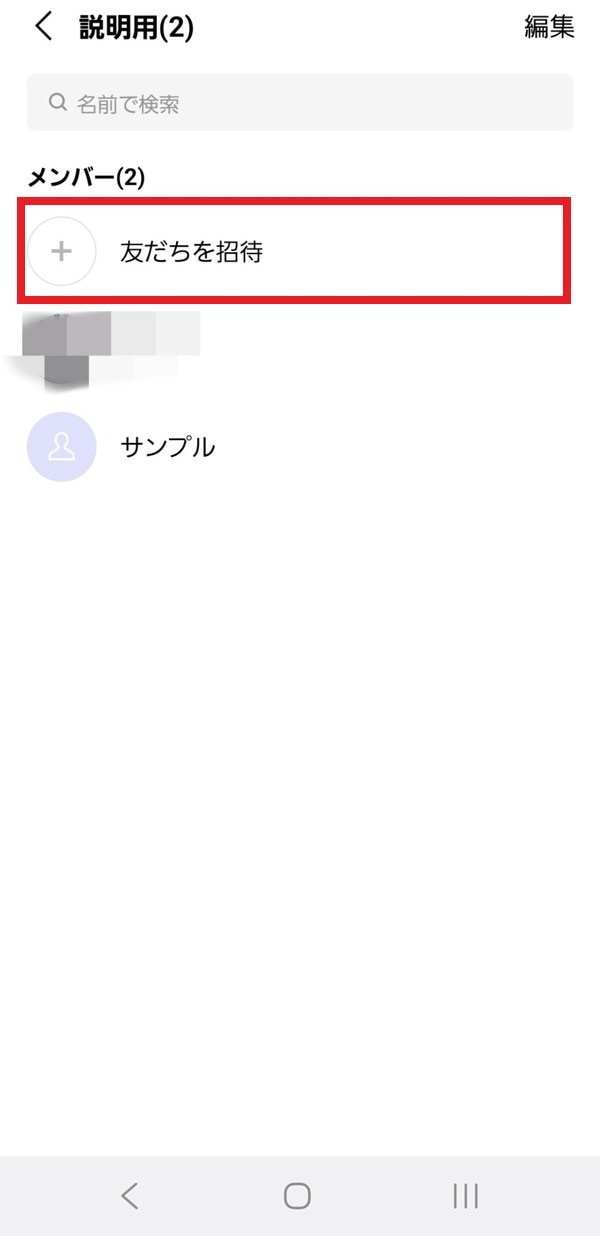The height and width of the screenshot is (1236, 600).
Task: Tap 編集 to edit the member list
Action: 549,27
